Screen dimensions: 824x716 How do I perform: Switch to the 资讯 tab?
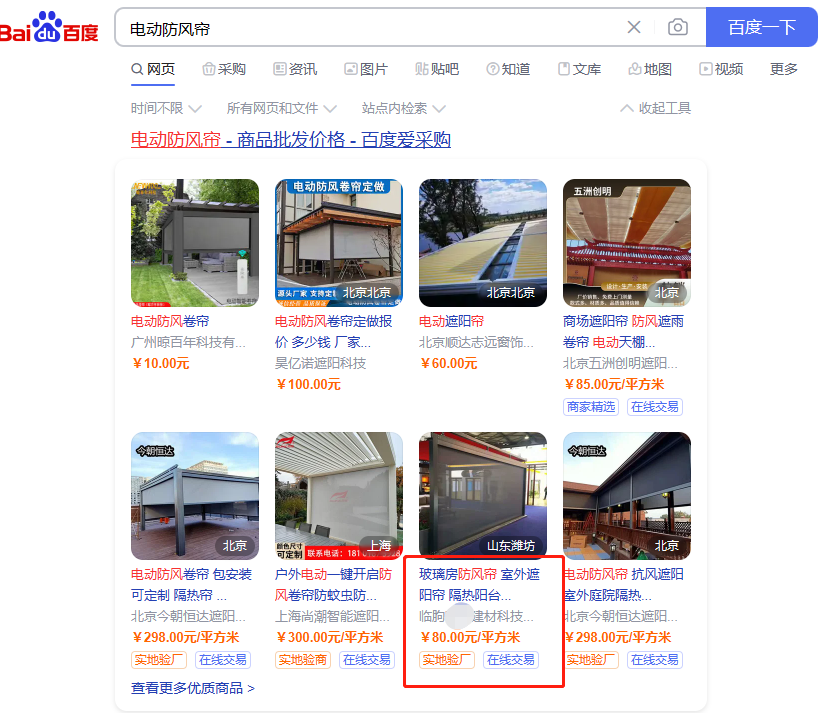(x=294, y=69)
